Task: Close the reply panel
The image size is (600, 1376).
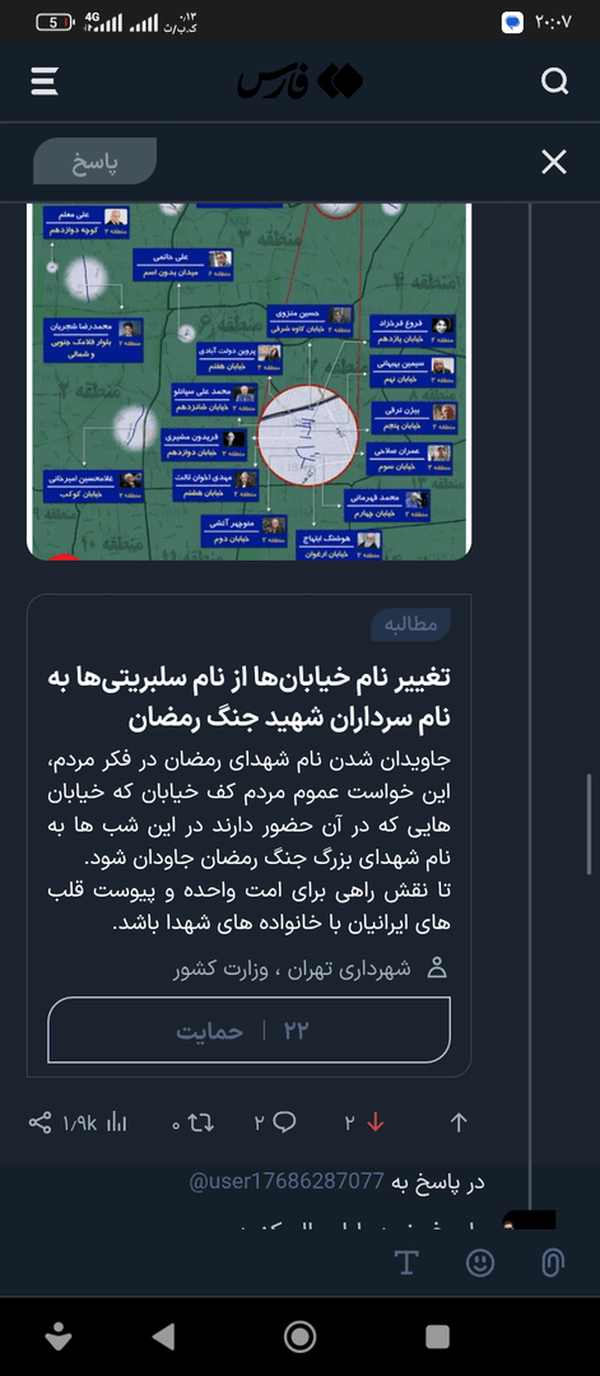Action: (554, 162)
